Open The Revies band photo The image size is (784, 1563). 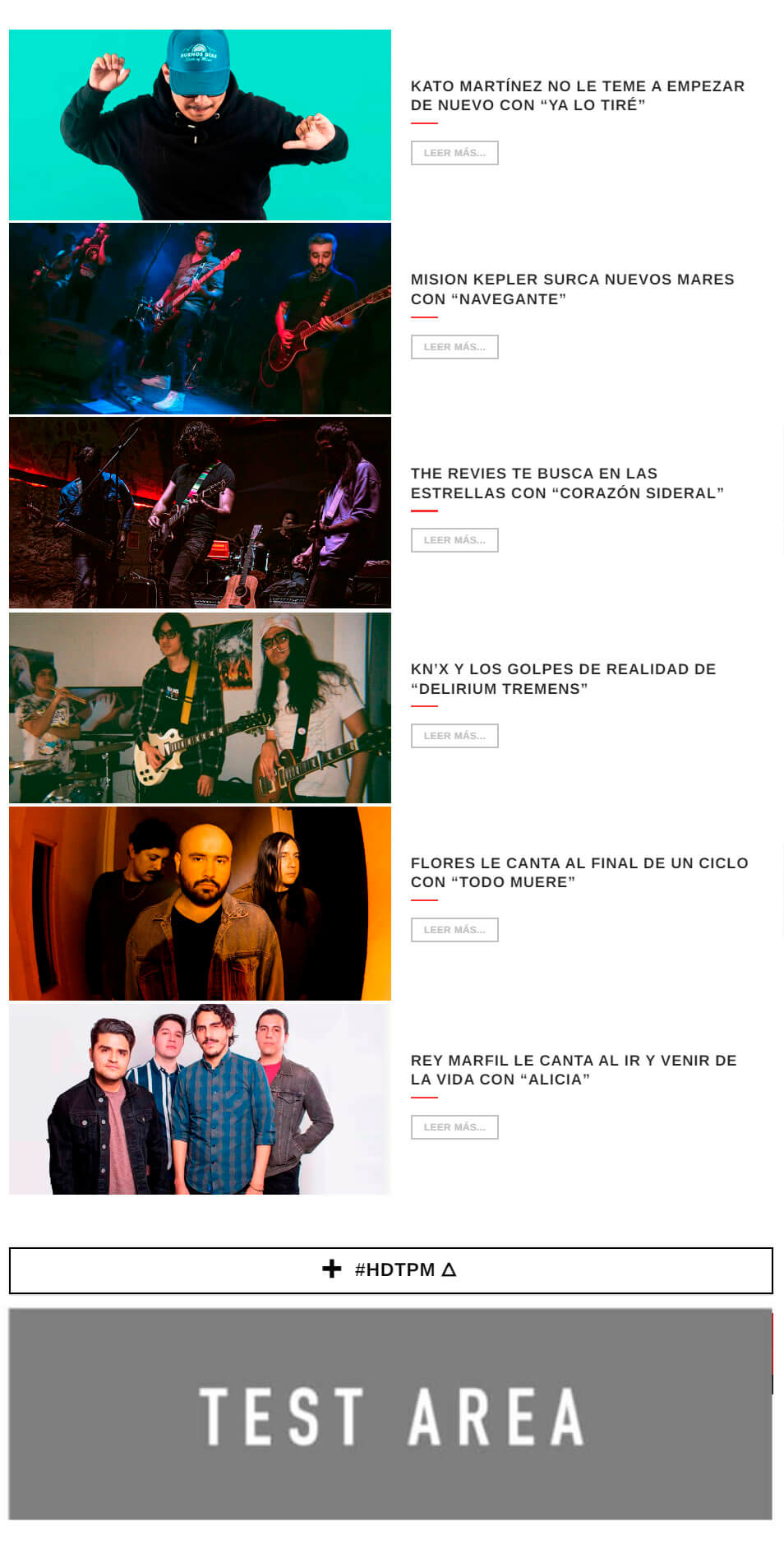(200, 513)
